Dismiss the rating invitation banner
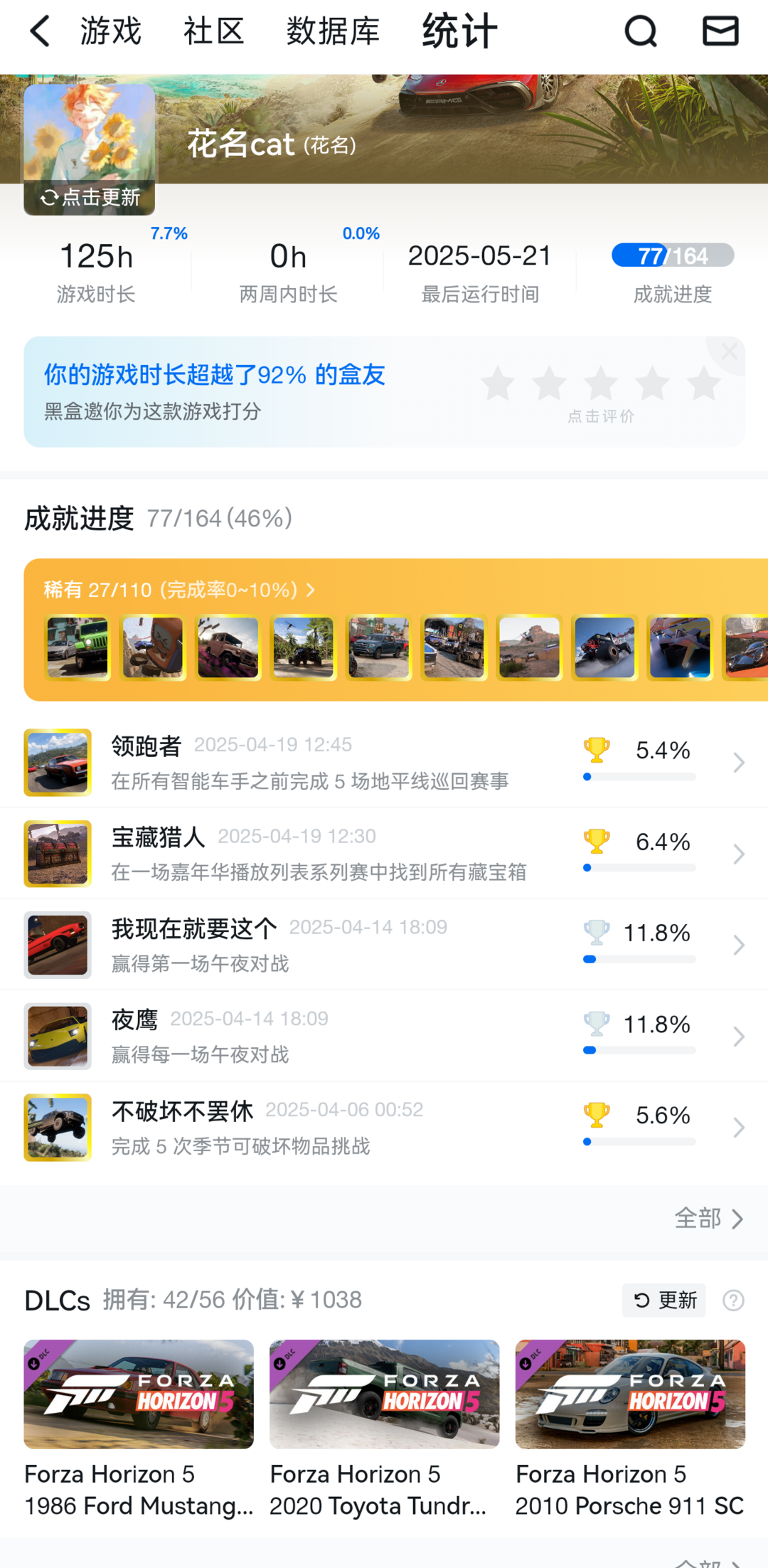 coord(729,351)
